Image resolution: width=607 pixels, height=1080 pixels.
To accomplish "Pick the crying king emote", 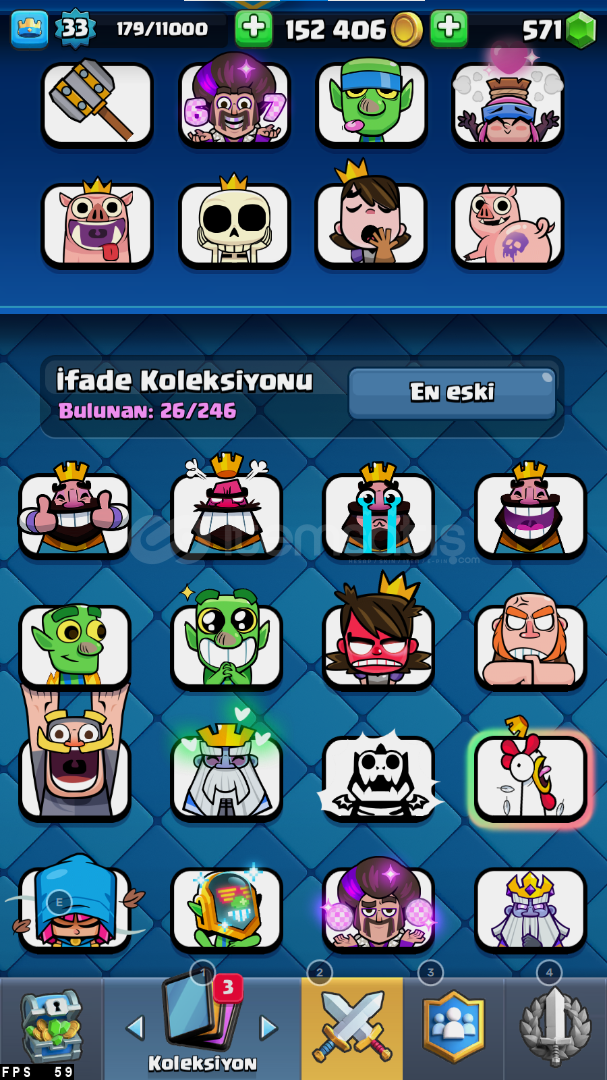I will point(378,514).
